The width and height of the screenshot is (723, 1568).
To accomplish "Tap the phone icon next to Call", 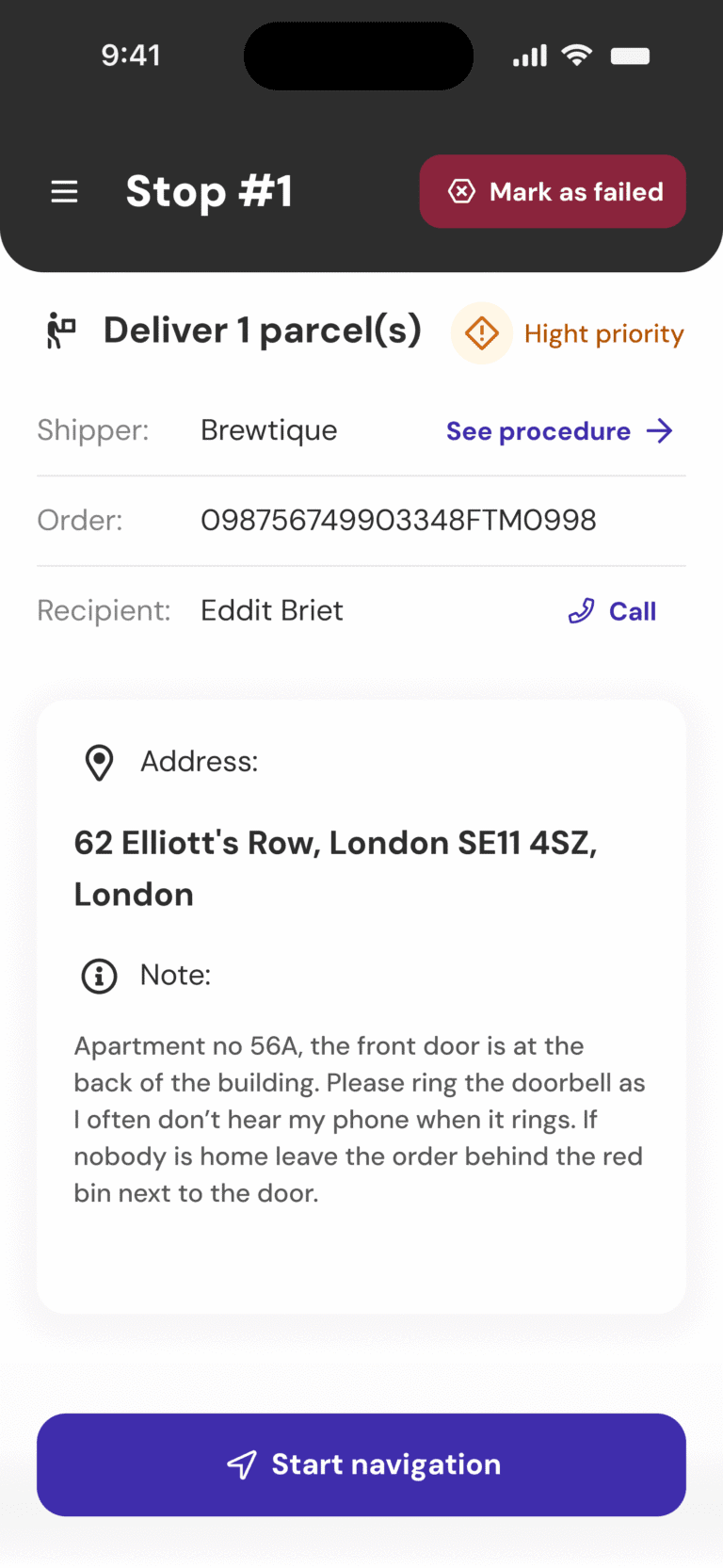I will tap(581, 611).
